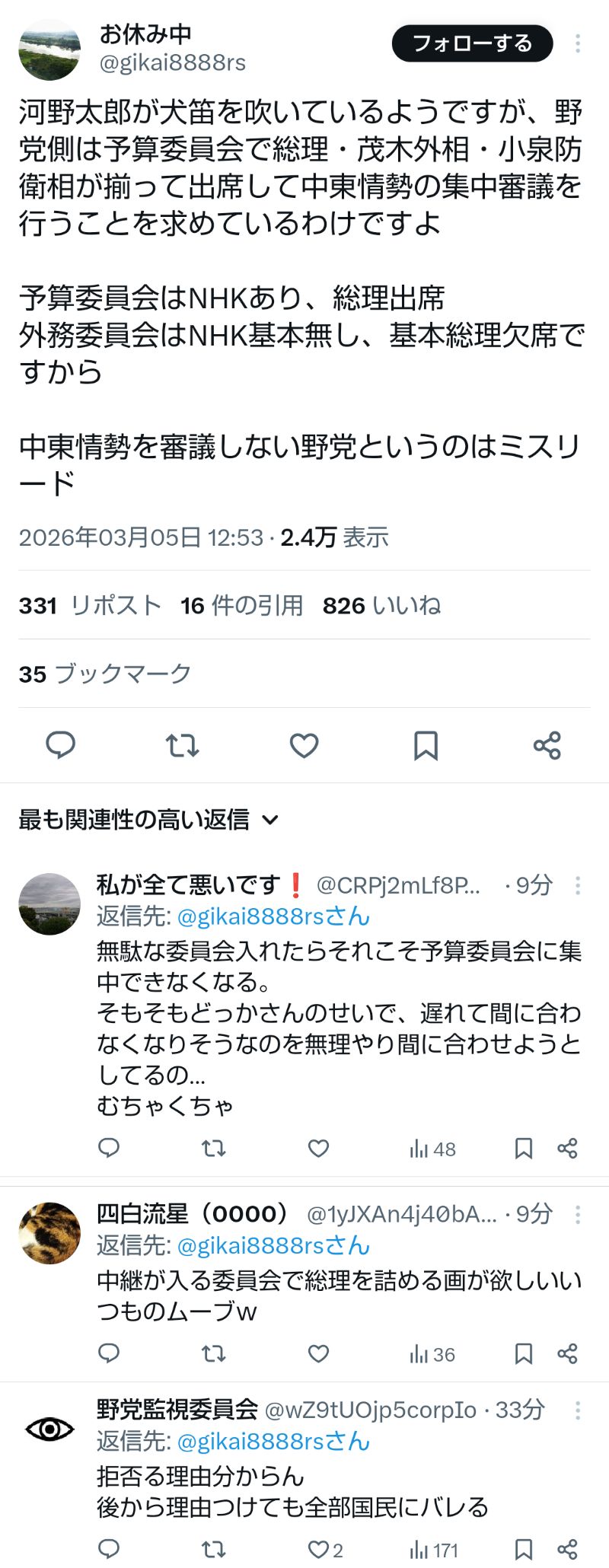Share the main post

547,745
